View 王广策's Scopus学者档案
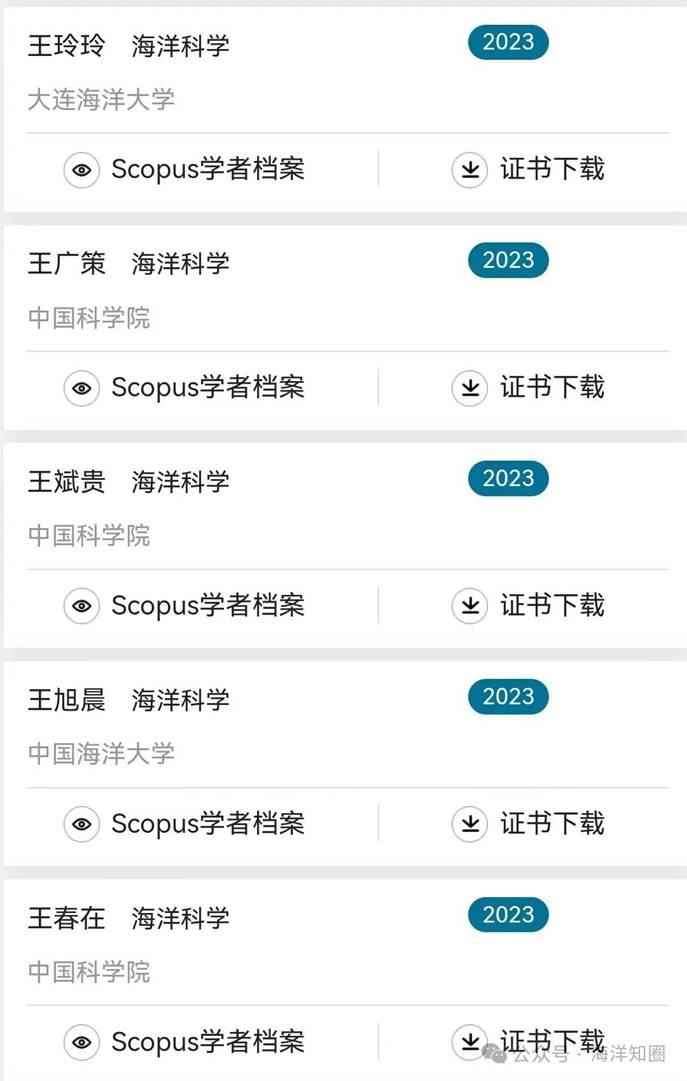The image size is (687, 1081). (x=185, y=387)
